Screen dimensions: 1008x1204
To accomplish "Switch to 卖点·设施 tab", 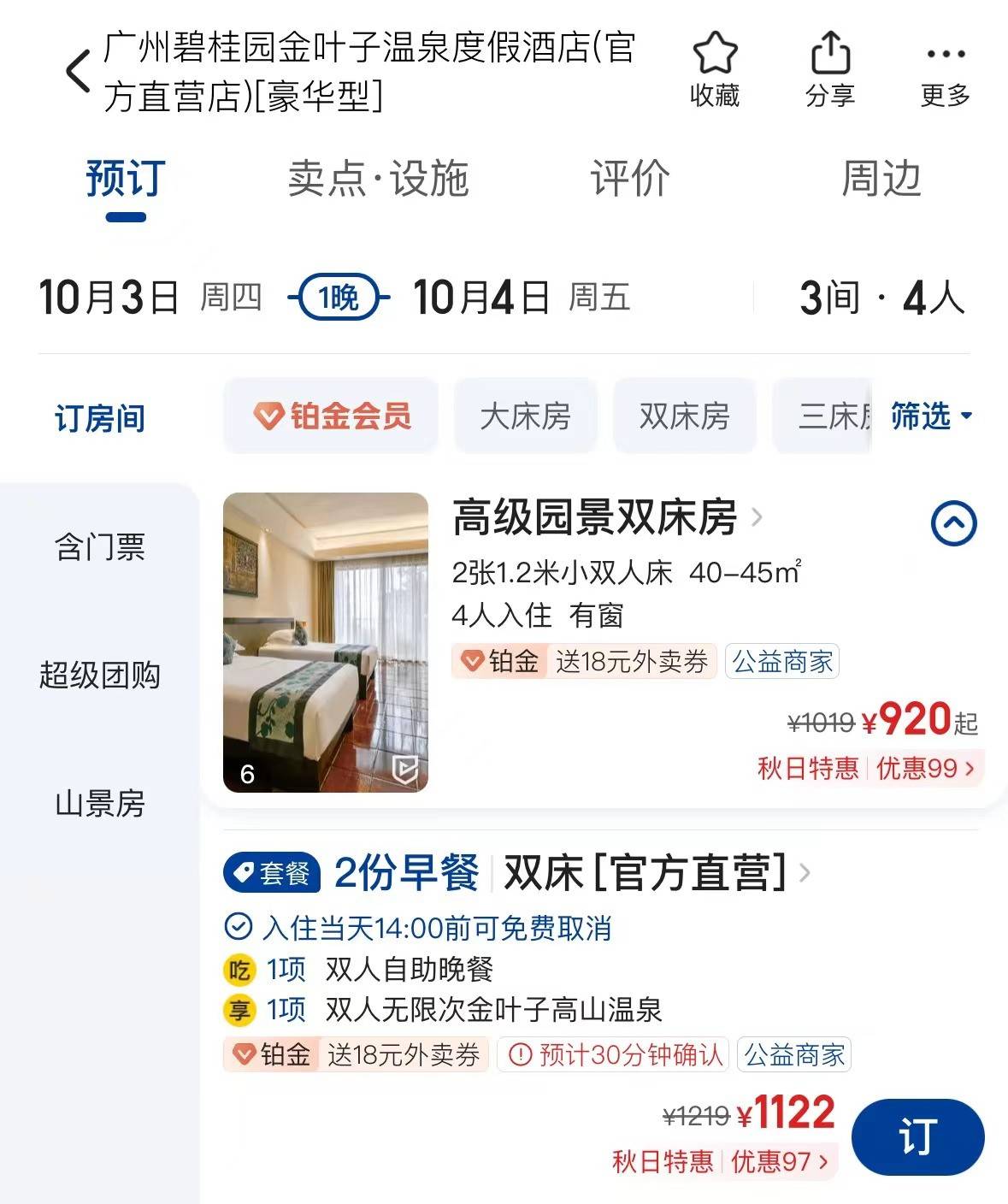I will coord(378,179).
